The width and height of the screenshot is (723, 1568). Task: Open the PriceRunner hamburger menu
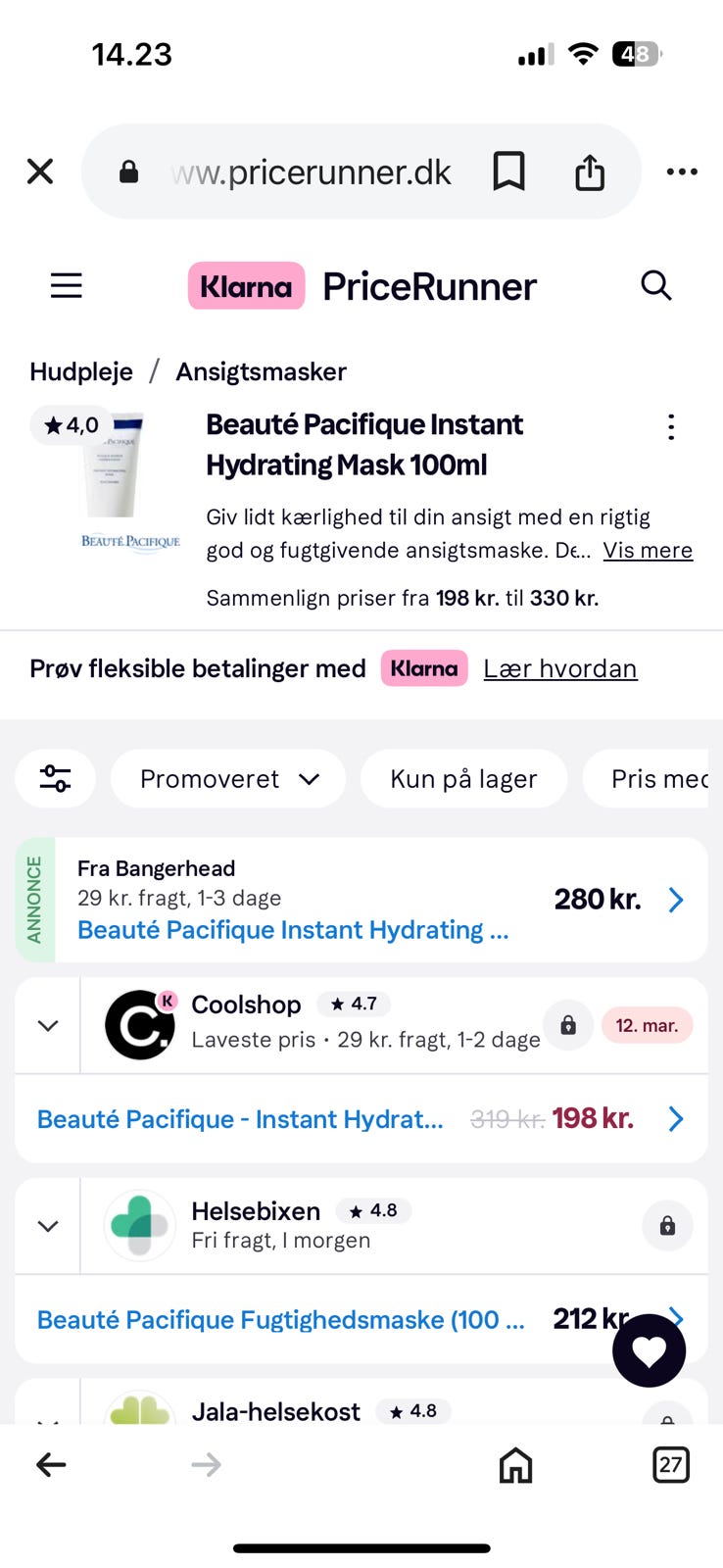(67, 285)
